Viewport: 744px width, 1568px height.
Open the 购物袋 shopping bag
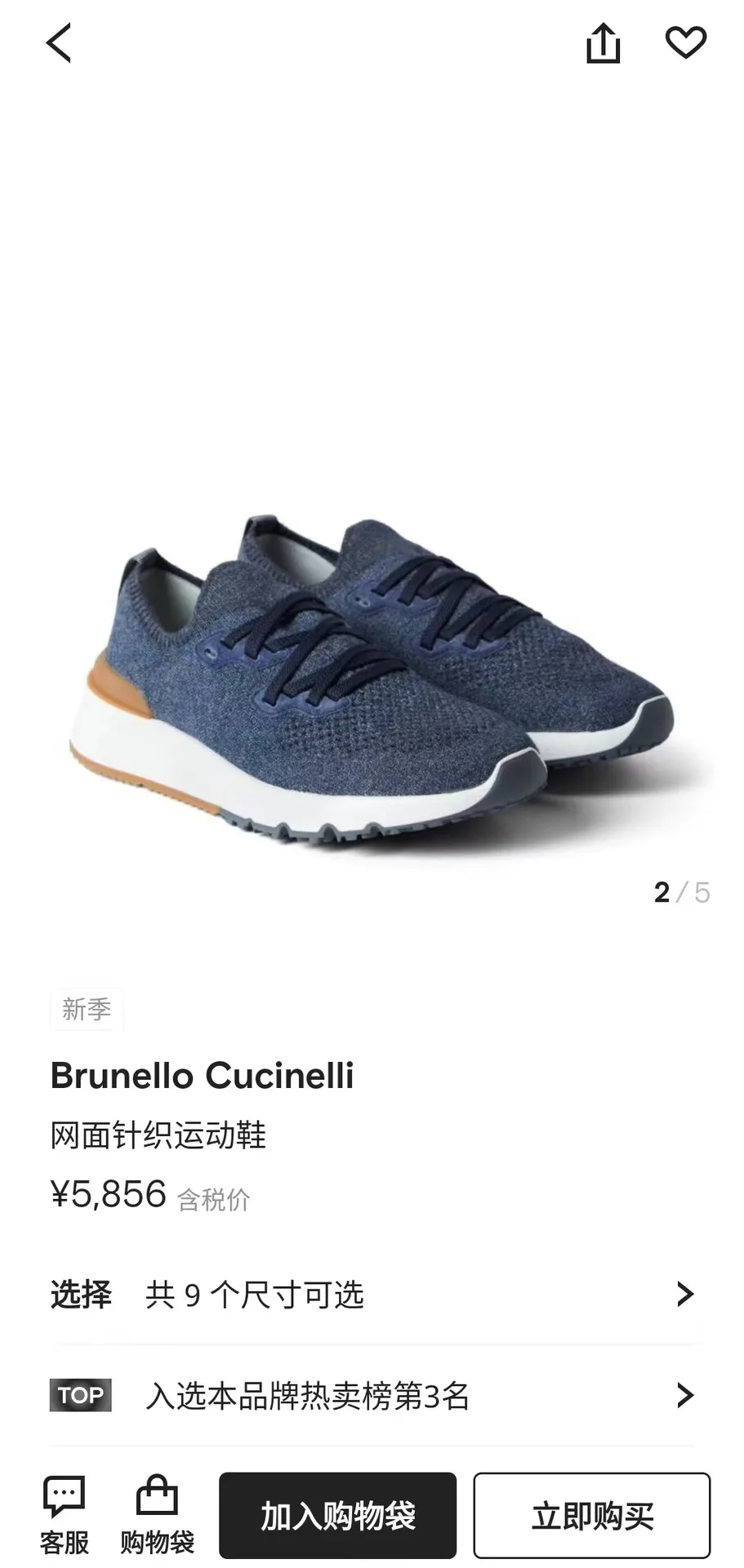(157, 1516)
